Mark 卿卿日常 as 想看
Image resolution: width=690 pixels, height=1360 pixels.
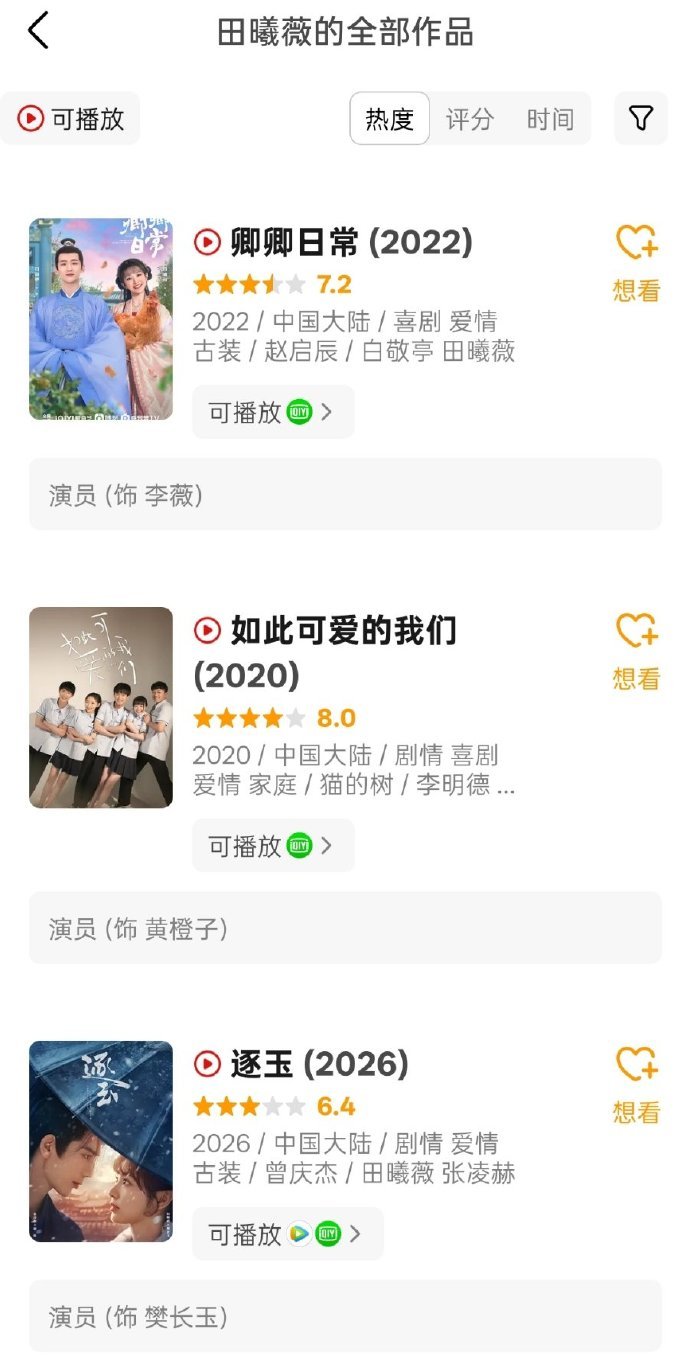[x=637, y=264]
